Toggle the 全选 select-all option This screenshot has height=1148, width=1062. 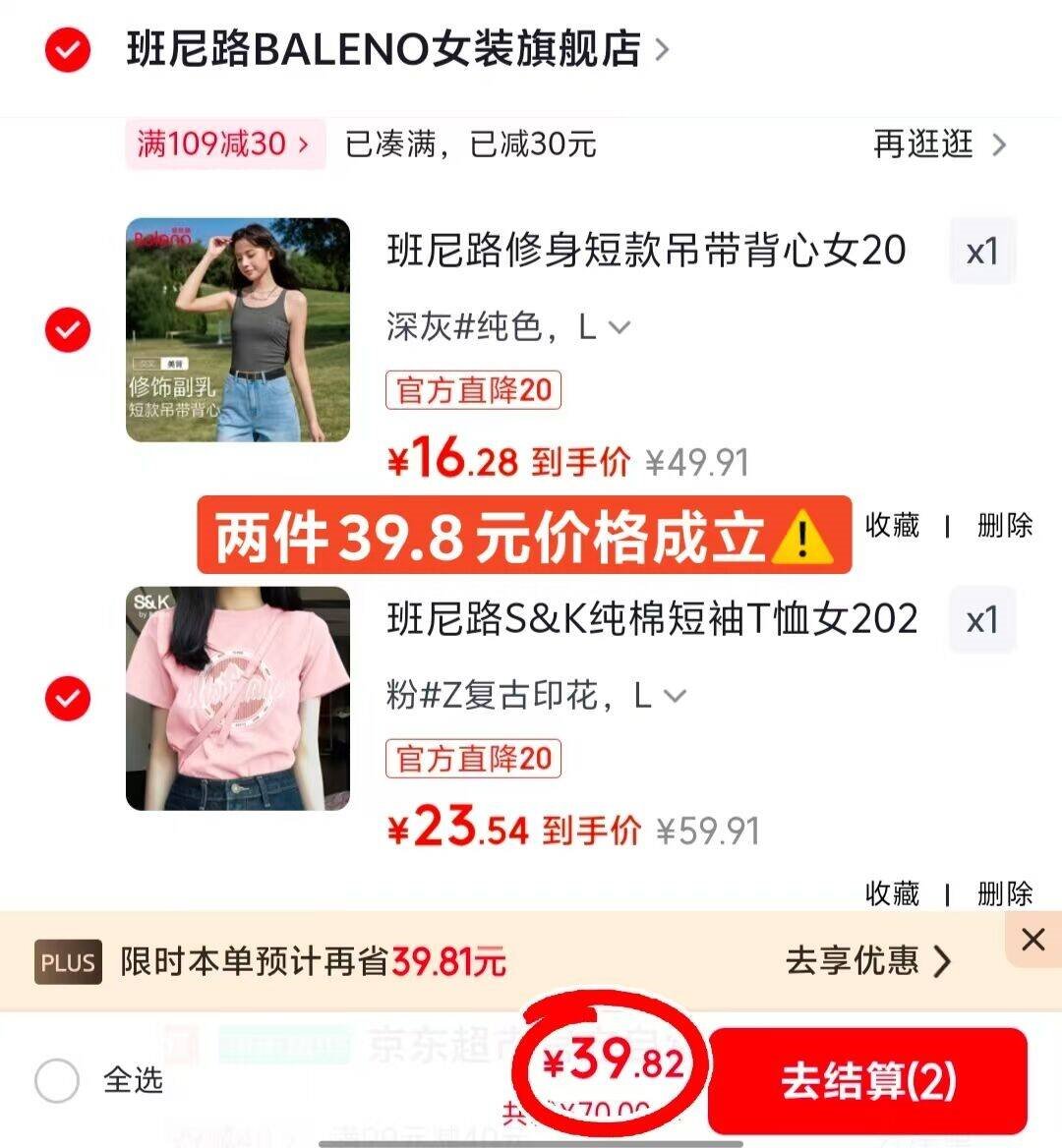pos(57,1081)
